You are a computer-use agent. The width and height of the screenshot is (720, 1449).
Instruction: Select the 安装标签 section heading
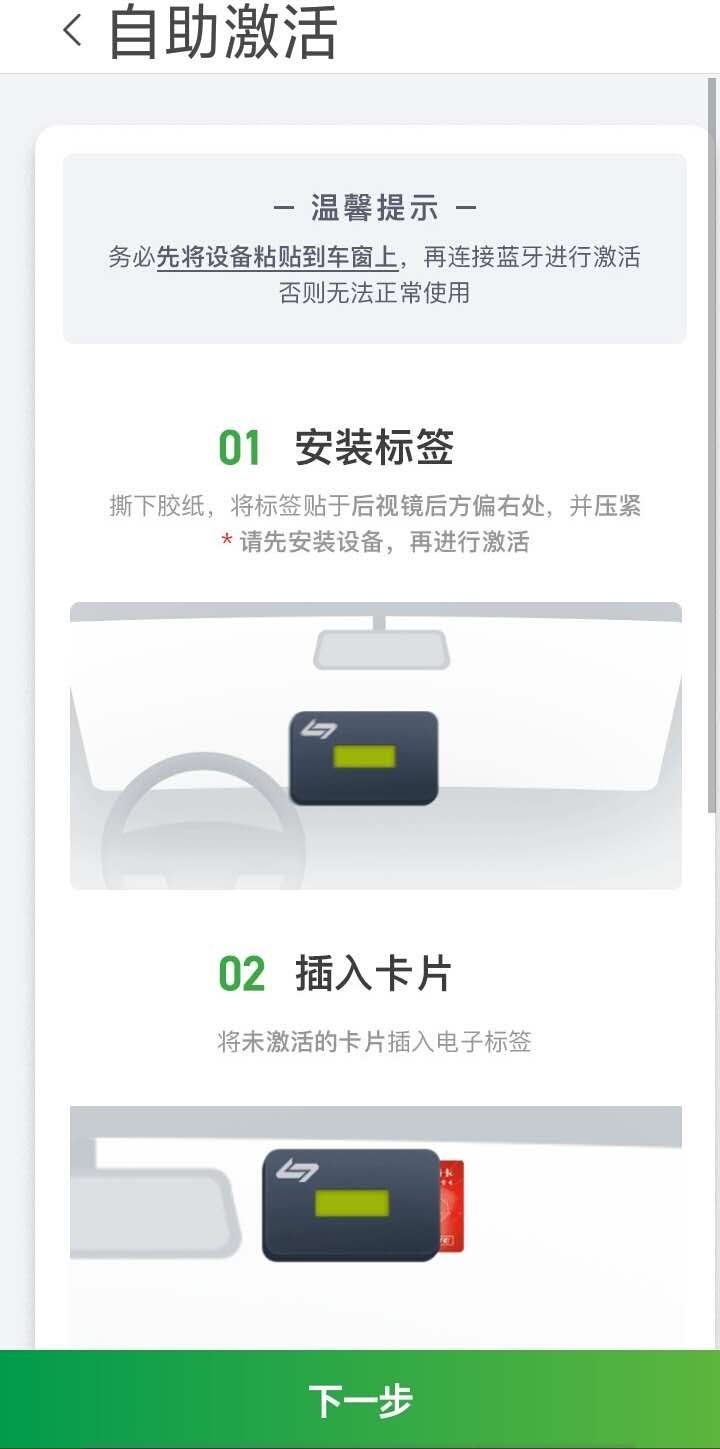pos(375,449)
